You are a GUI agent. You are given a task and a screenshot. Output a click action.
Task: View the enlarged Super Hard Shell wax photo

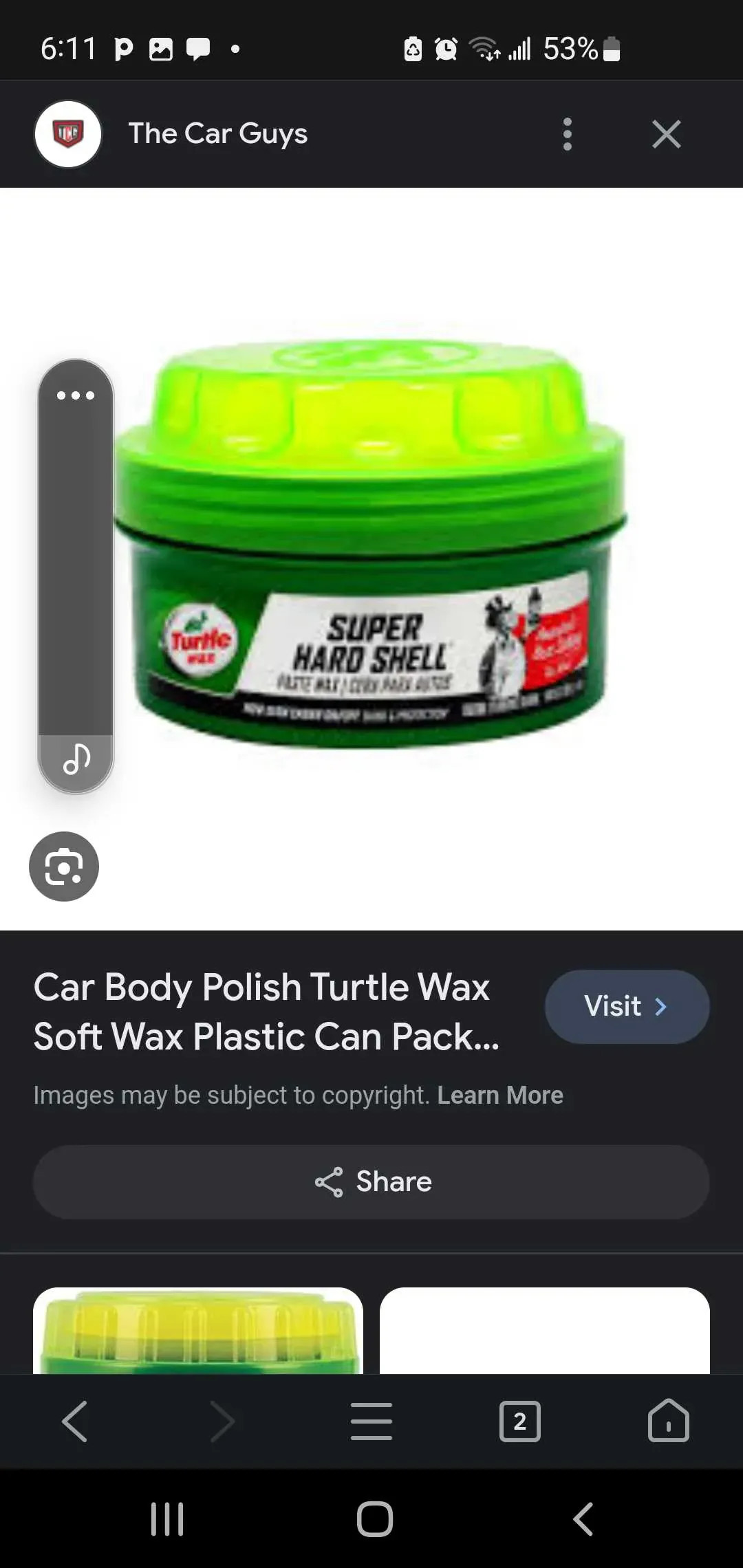pos(371,543)
